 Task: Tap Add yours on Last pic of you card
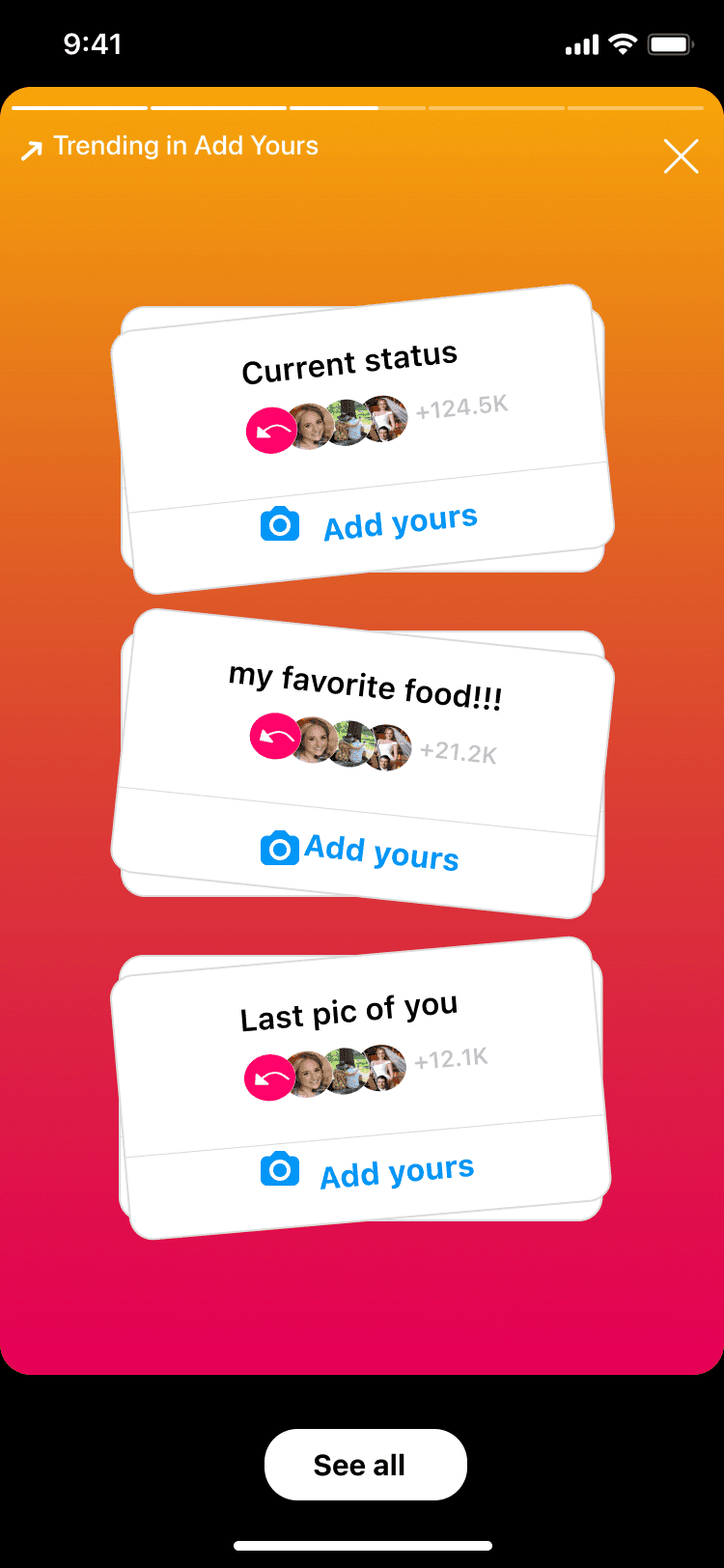pyautogui.click(x=367, y=1171)
